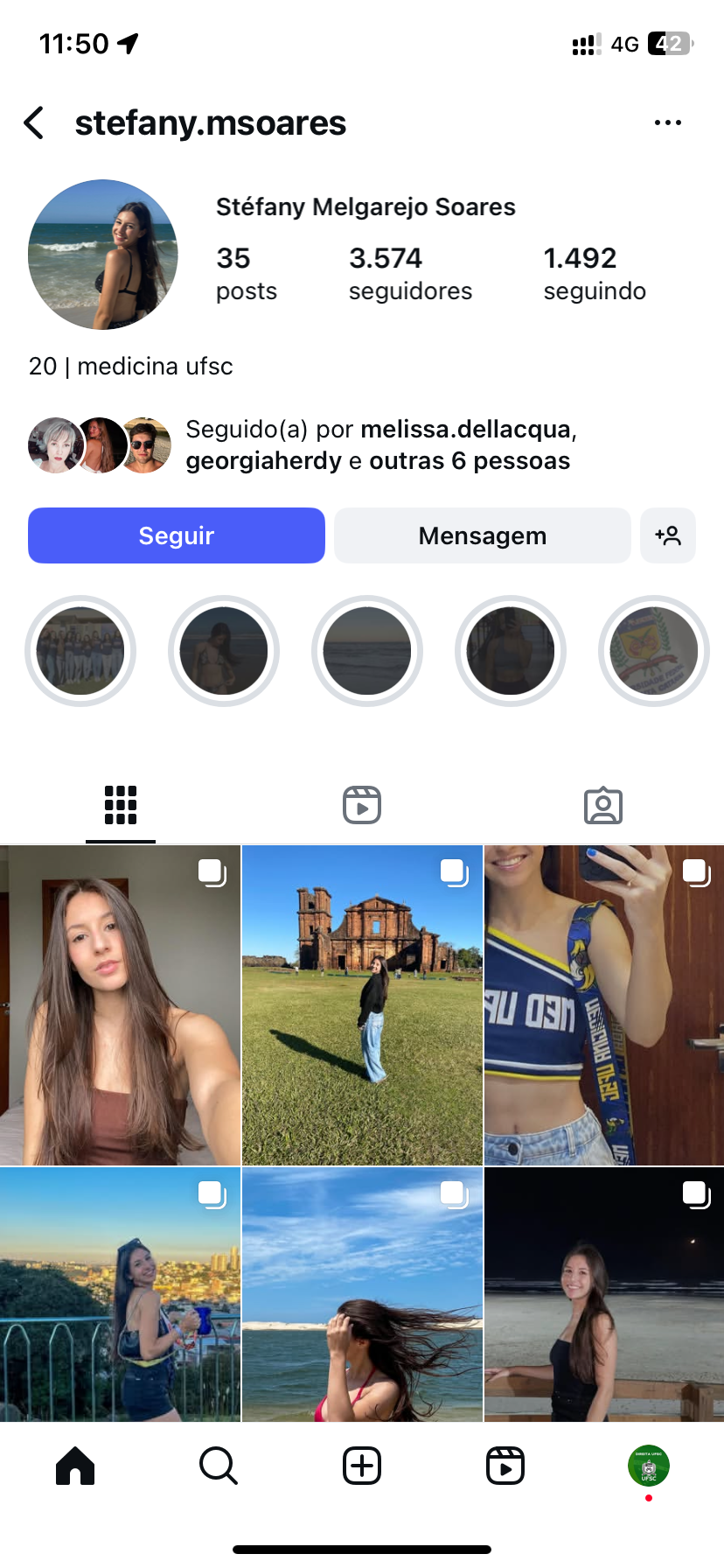This screenshot has width=724, height=1568.
Task: Open the mirror selfie post with jersey
Action: coord(604,1004)
